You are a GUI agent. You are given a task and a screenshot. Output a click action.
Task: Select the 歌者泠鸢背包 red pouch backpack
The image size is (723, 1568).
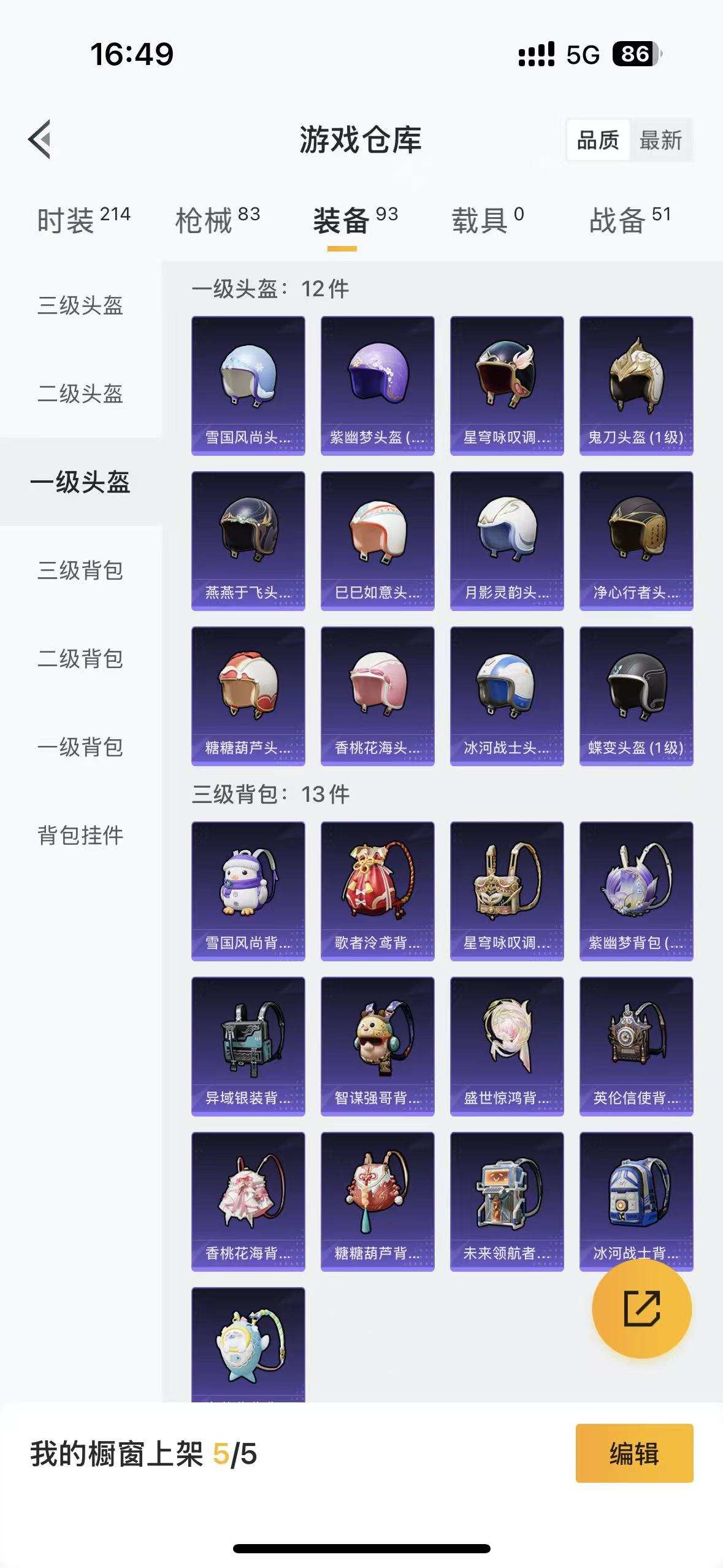coord(377,893)
